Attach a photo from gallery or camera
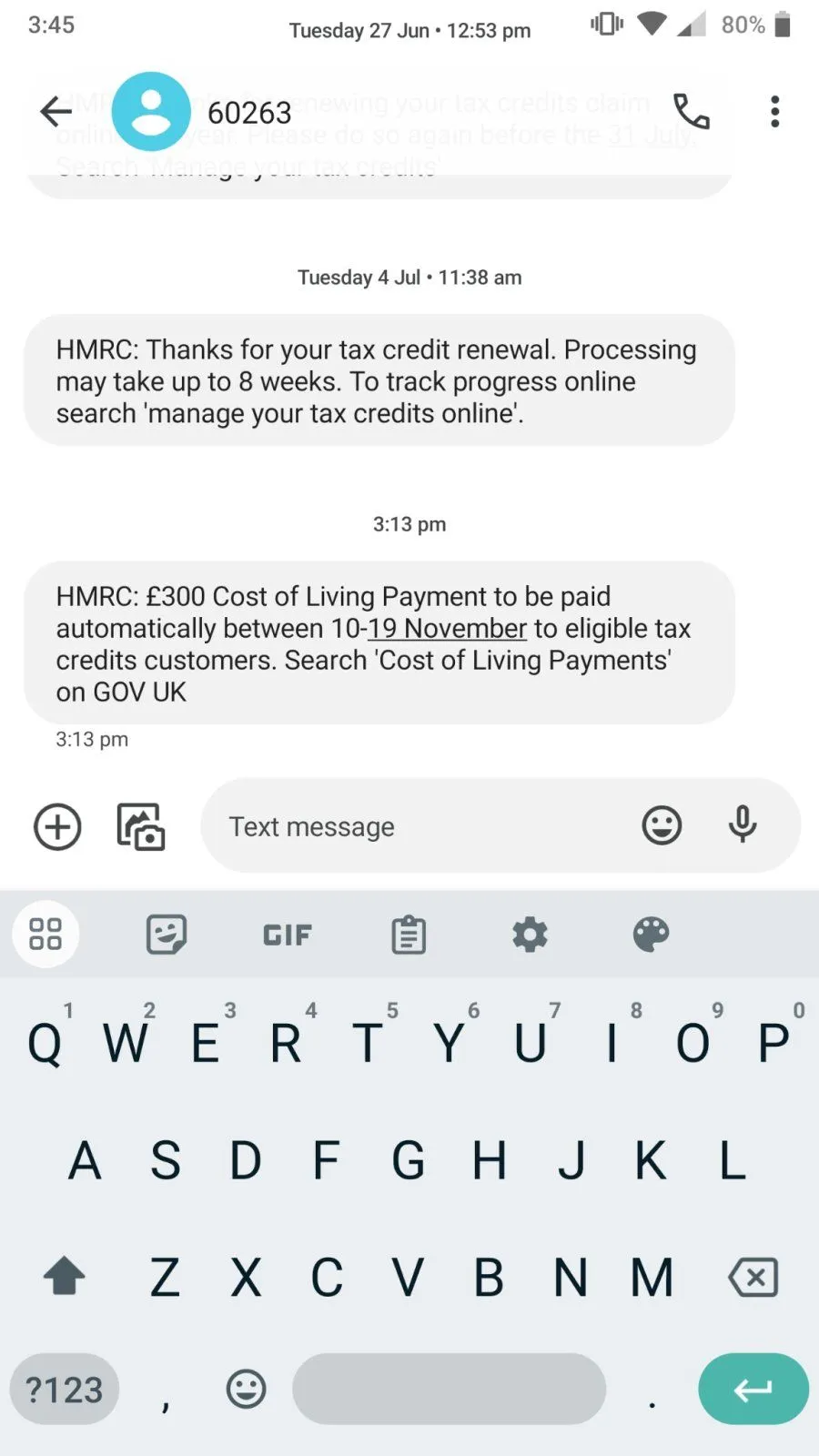 click(x=141, y=827)
